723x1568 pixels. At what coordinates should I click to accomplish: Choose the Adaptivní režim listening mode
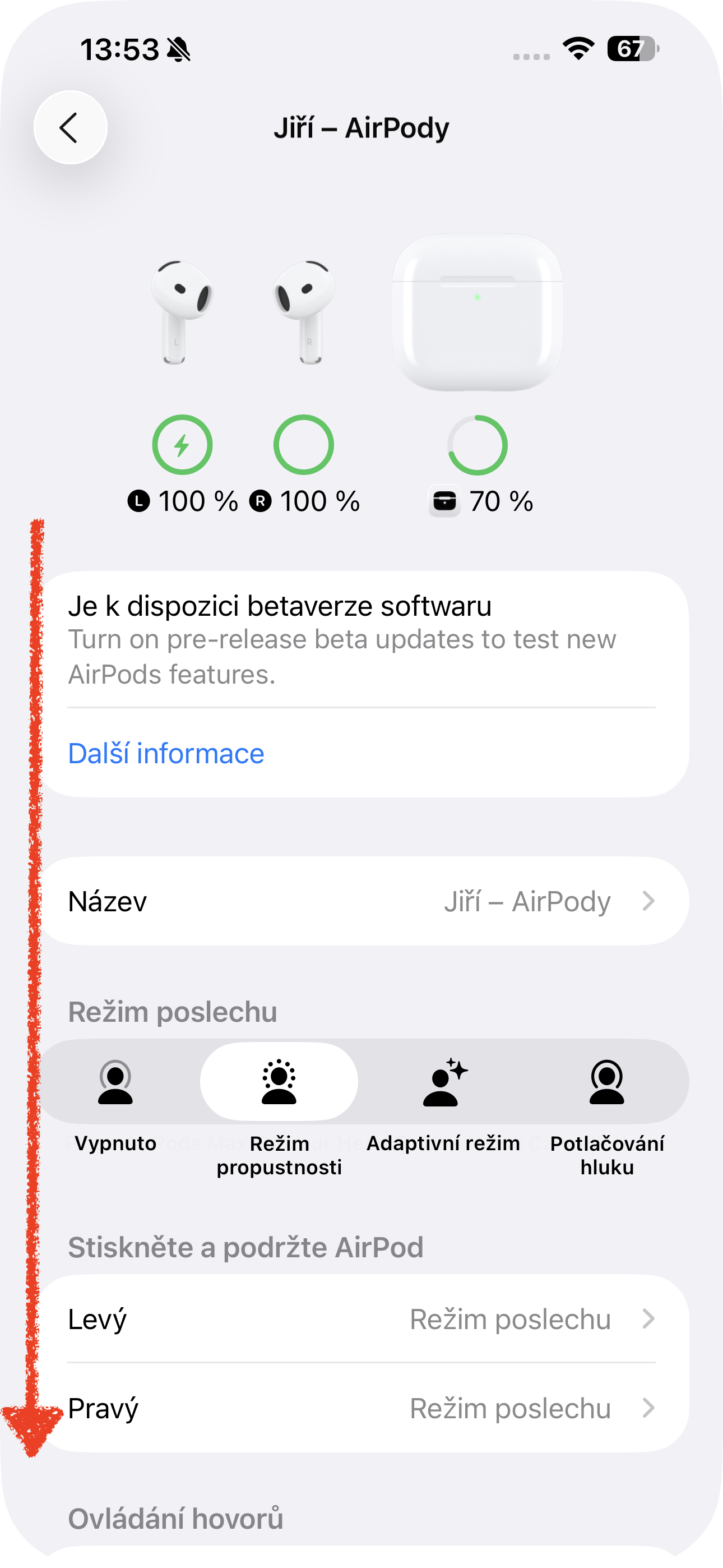[x=444, y=1082]
